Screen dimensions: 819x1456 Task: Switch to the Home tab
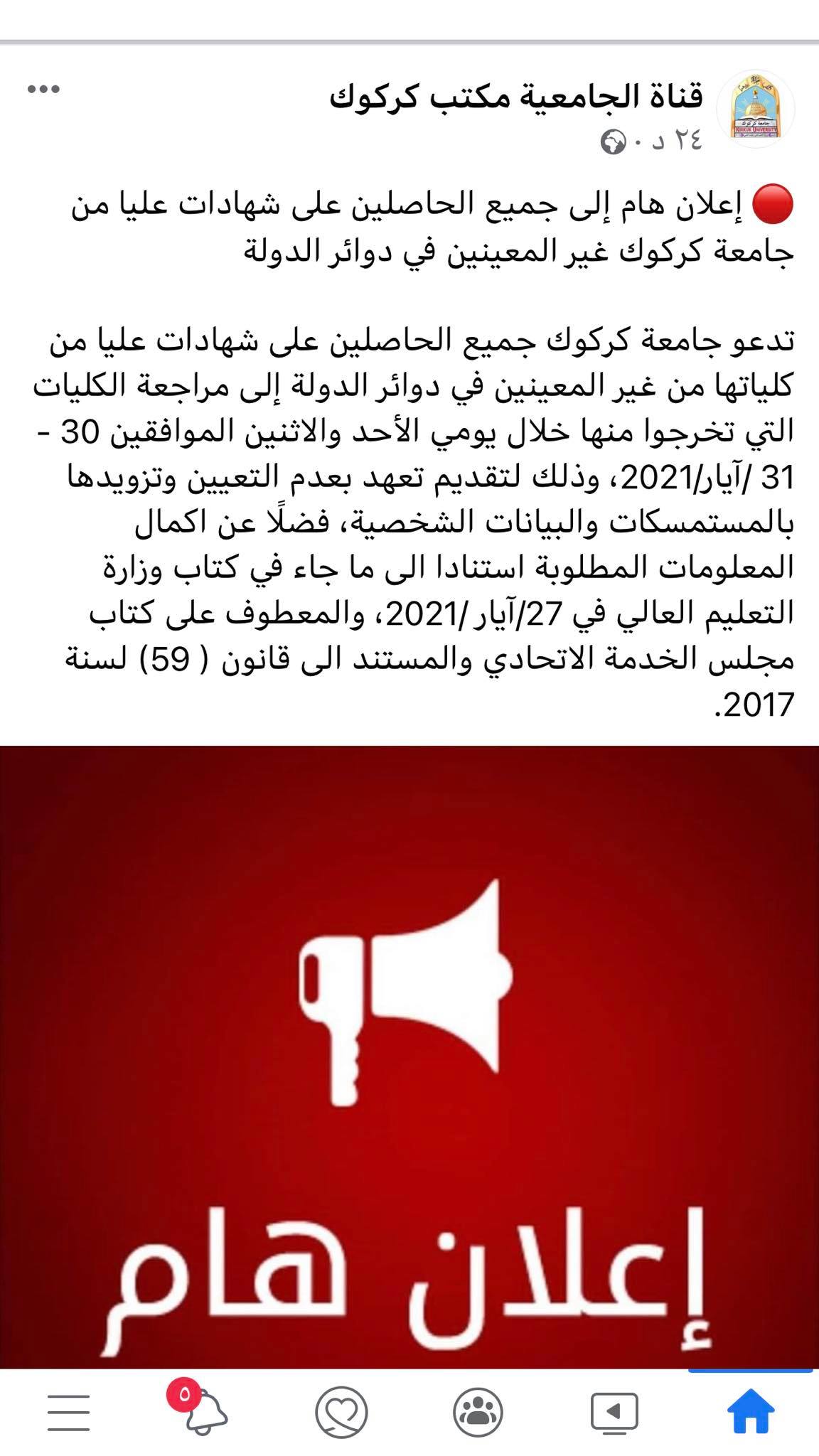(751, 1412)
